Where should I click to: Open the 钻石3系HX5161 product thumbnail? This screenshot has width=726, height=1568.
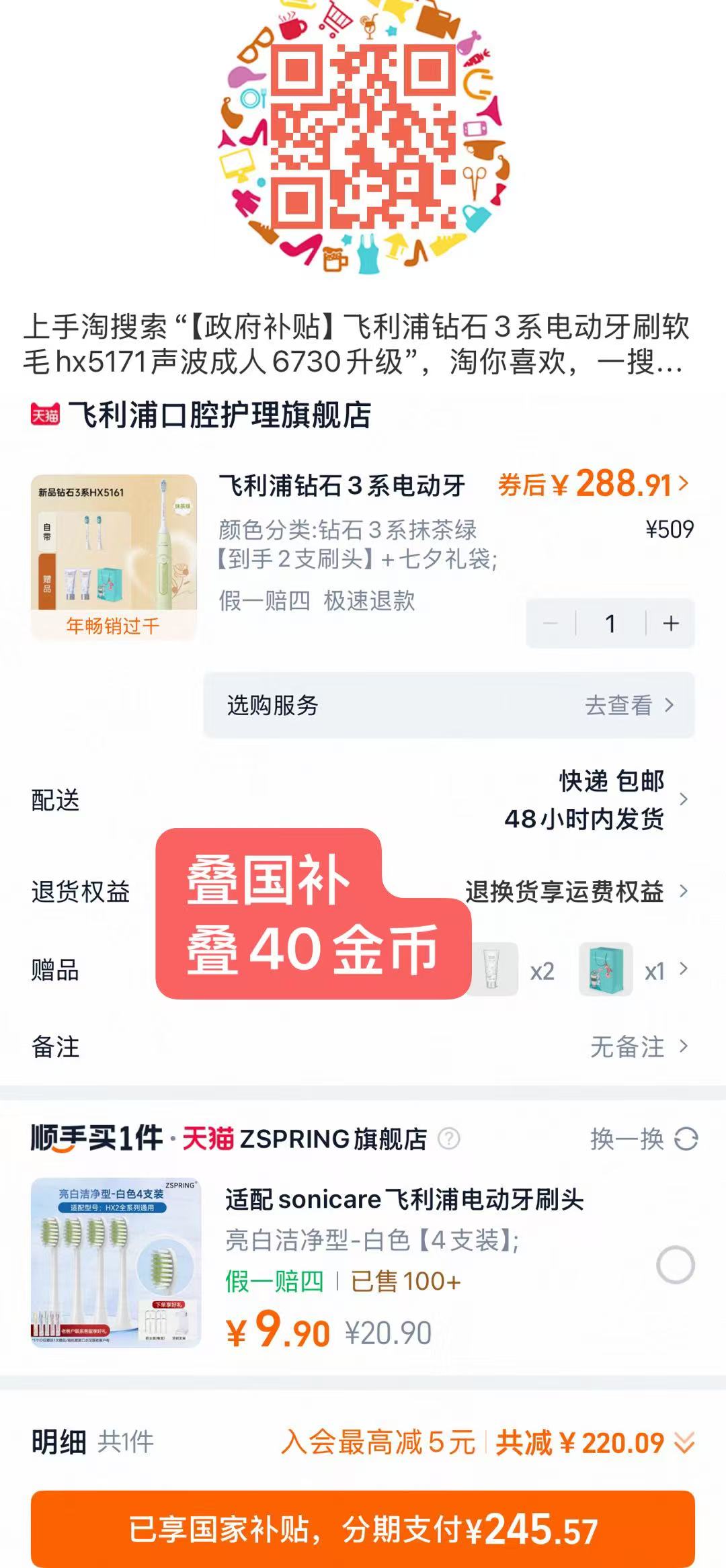[x=114, y=551]
